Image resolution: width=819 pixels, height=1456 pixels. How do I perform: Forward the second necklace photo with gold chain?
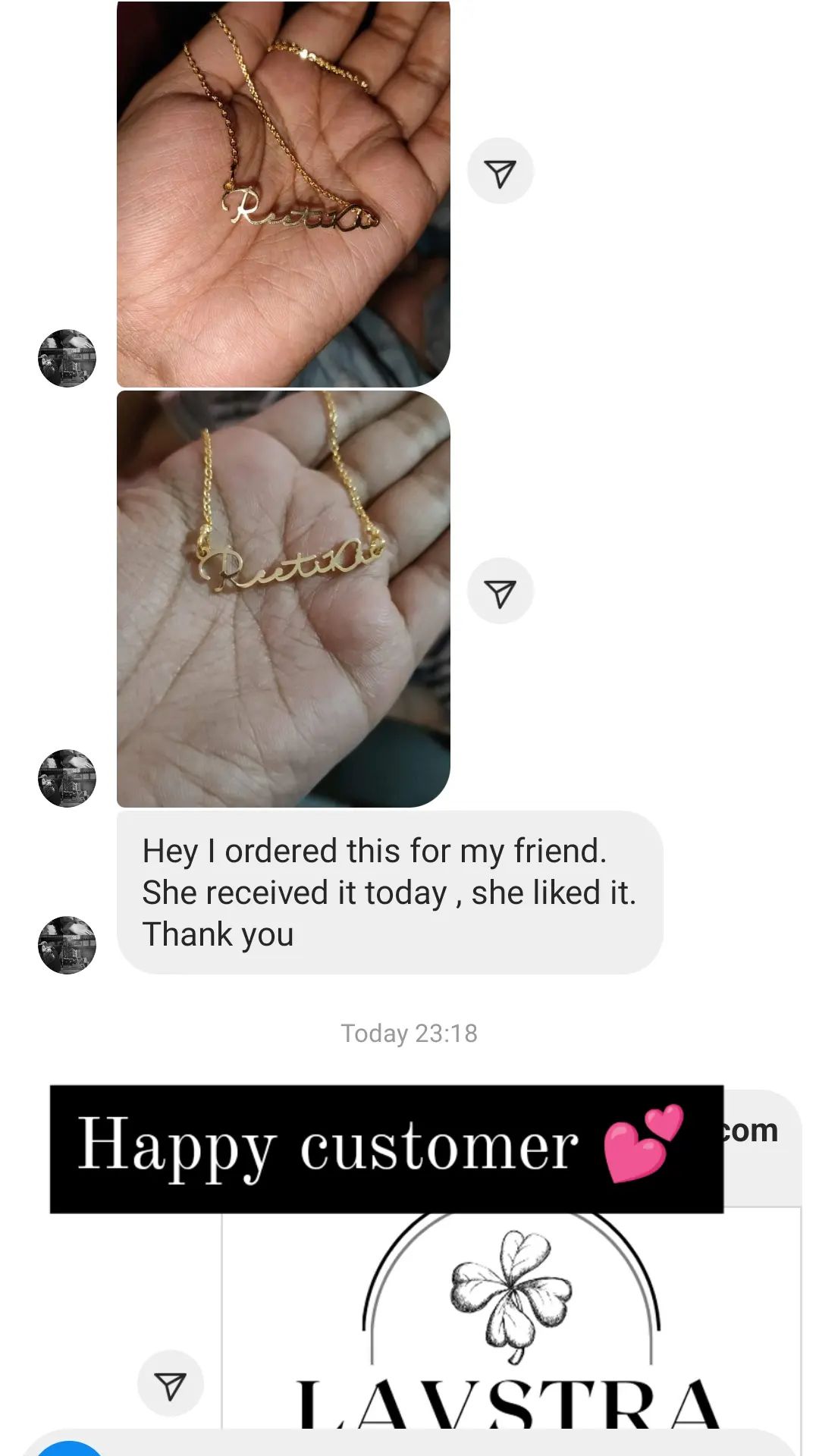click(500, 591)
